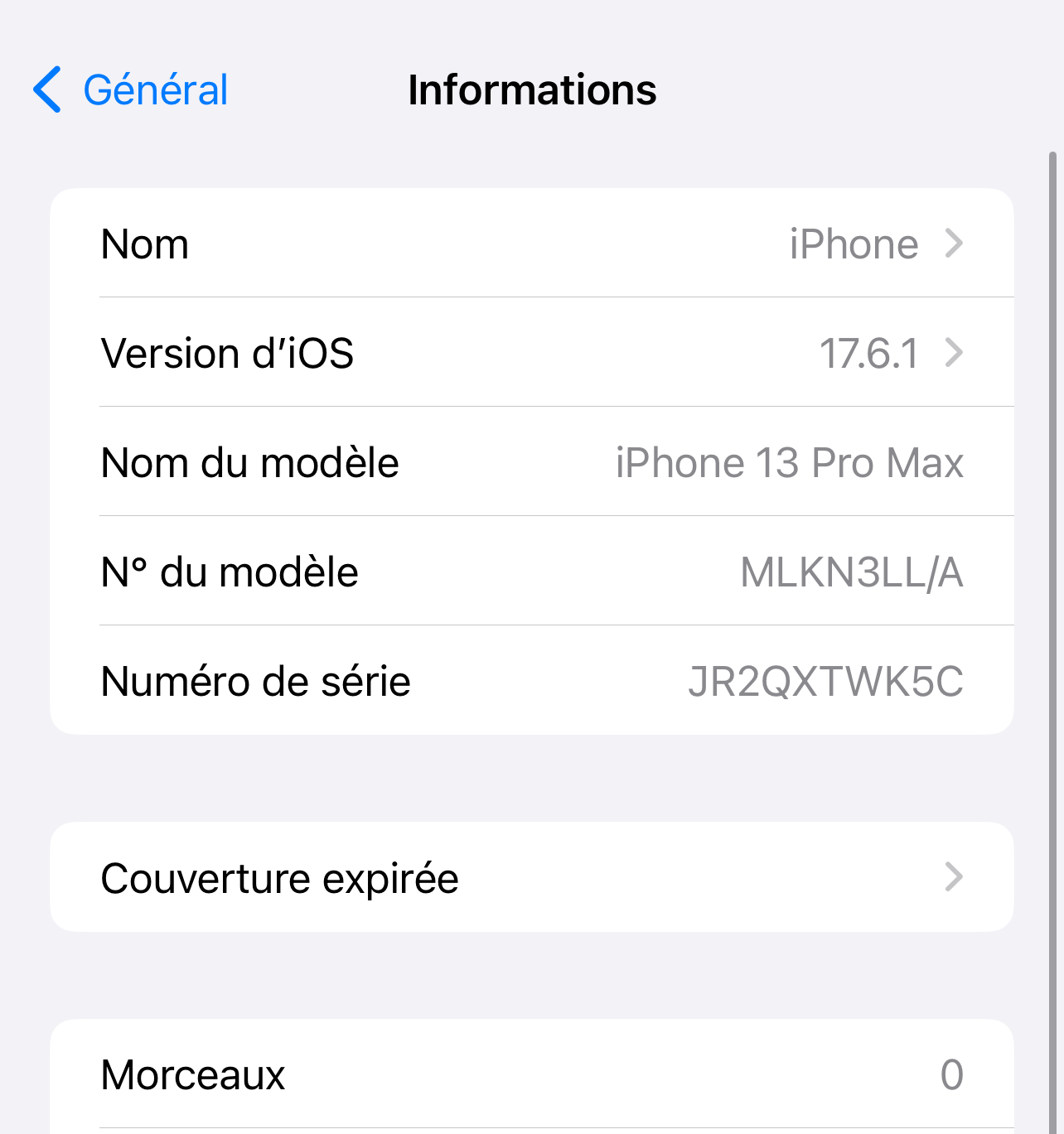
Task: Open Version d'iOS 17.6.1 details
Action: point(531,354)
